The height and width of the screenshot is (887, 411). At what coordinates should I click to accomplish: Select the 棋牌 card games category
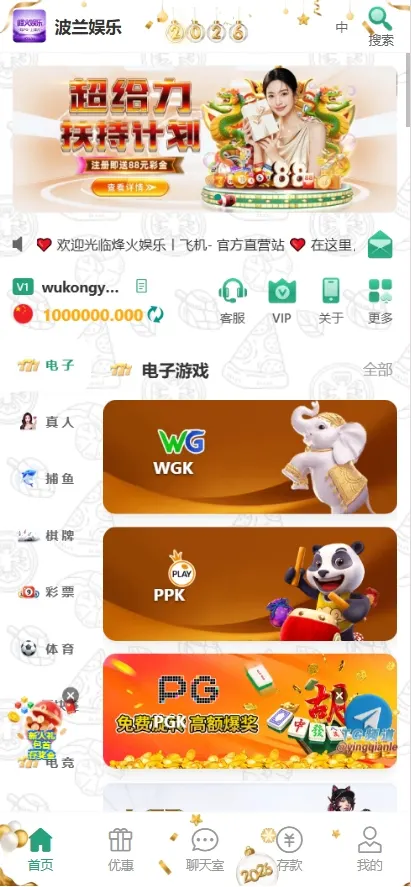[47, 535]
